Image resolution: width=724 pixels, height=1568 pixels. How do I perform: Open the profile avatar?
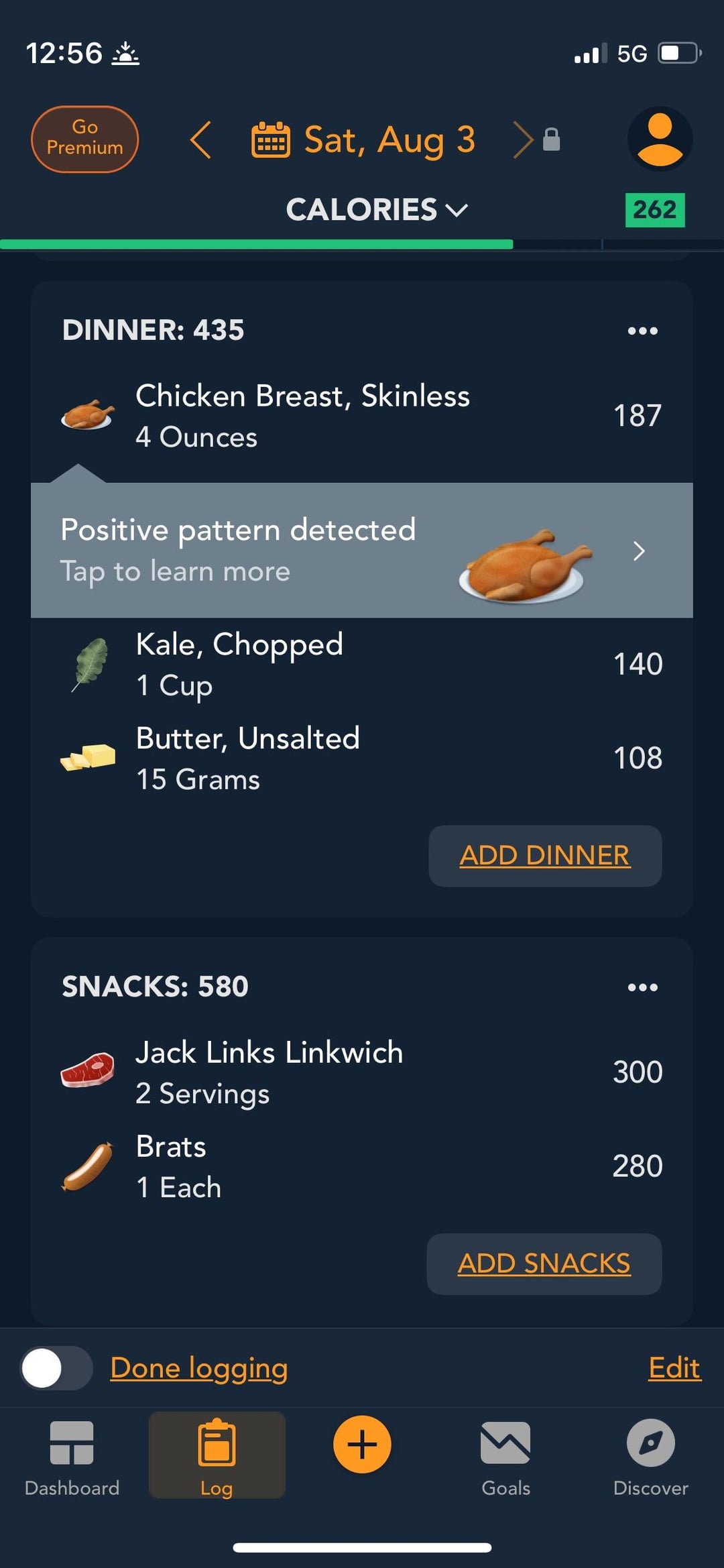point(660,139)
